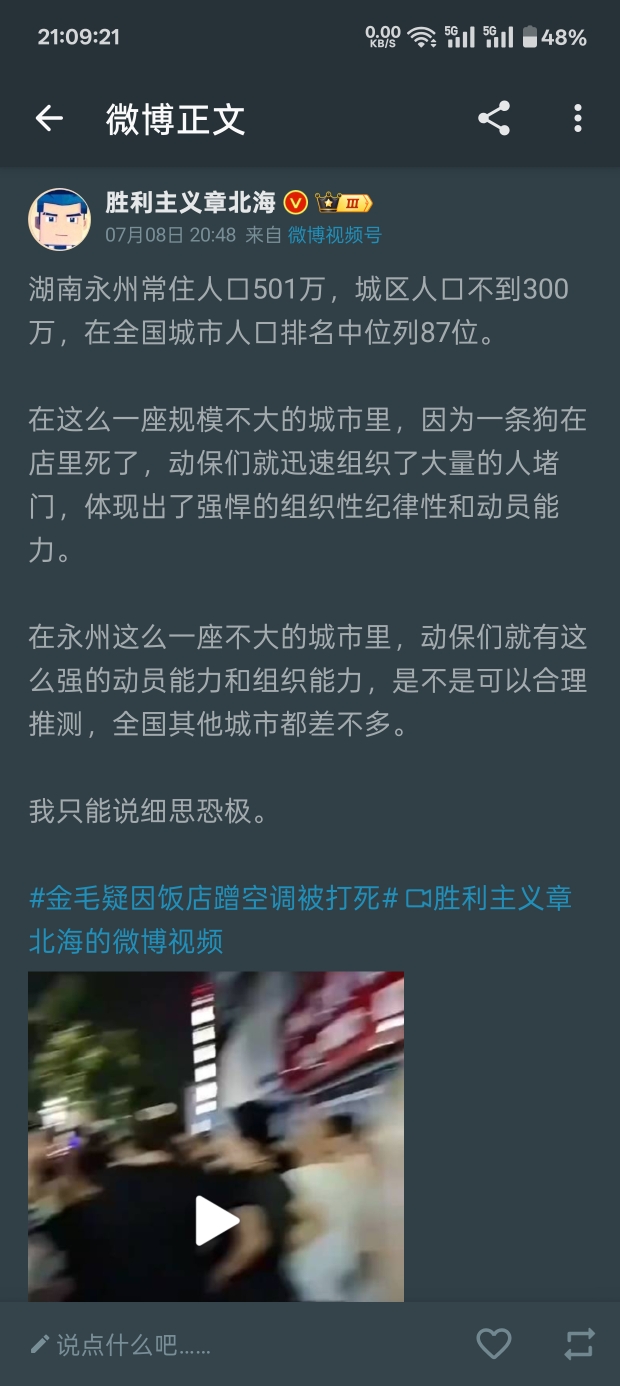The image size is (620, 1386).
Task: Repost this Weibo post
Action: tap(579, 1343)
